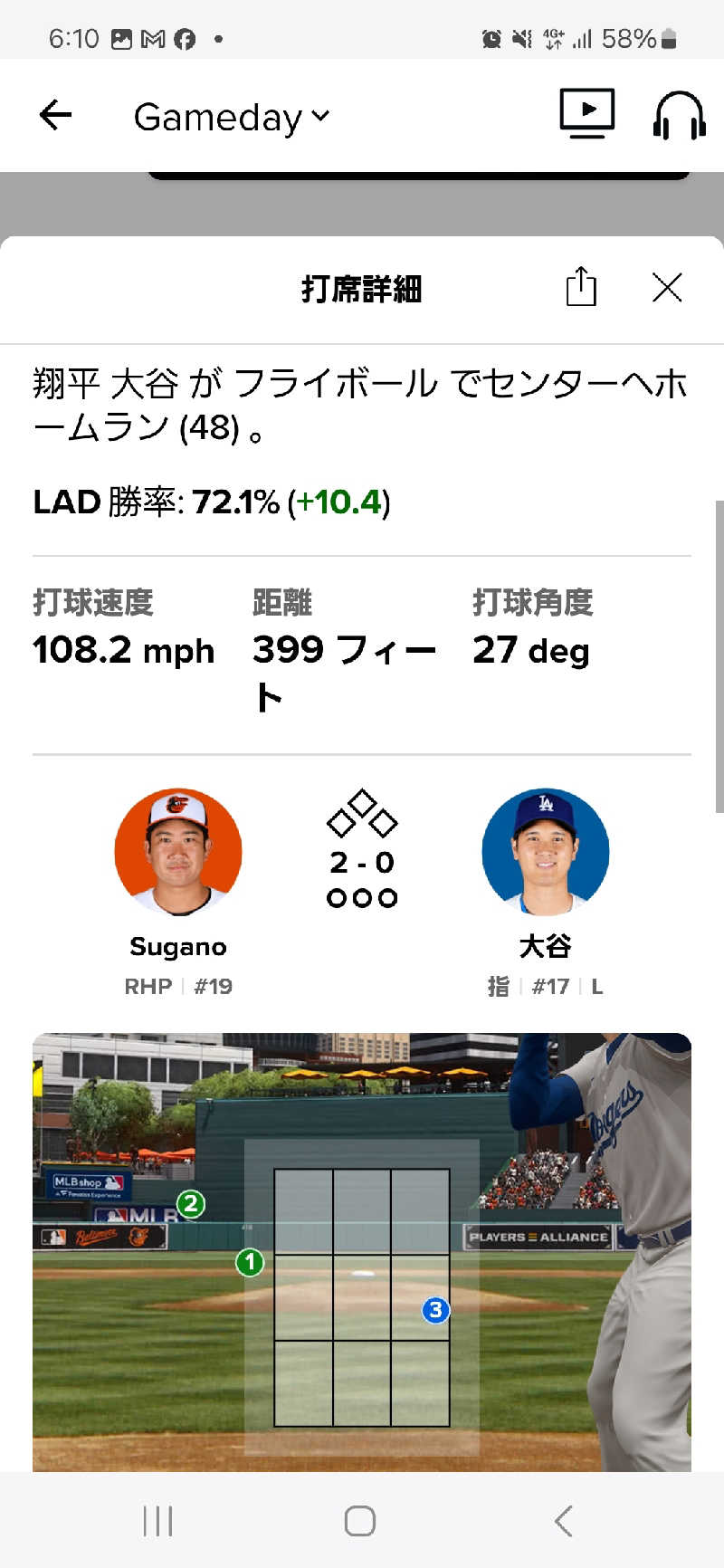Viewport: 724px width, 1568px height.
Task: Open the audio headphones icon
Action: click(679, 116)
